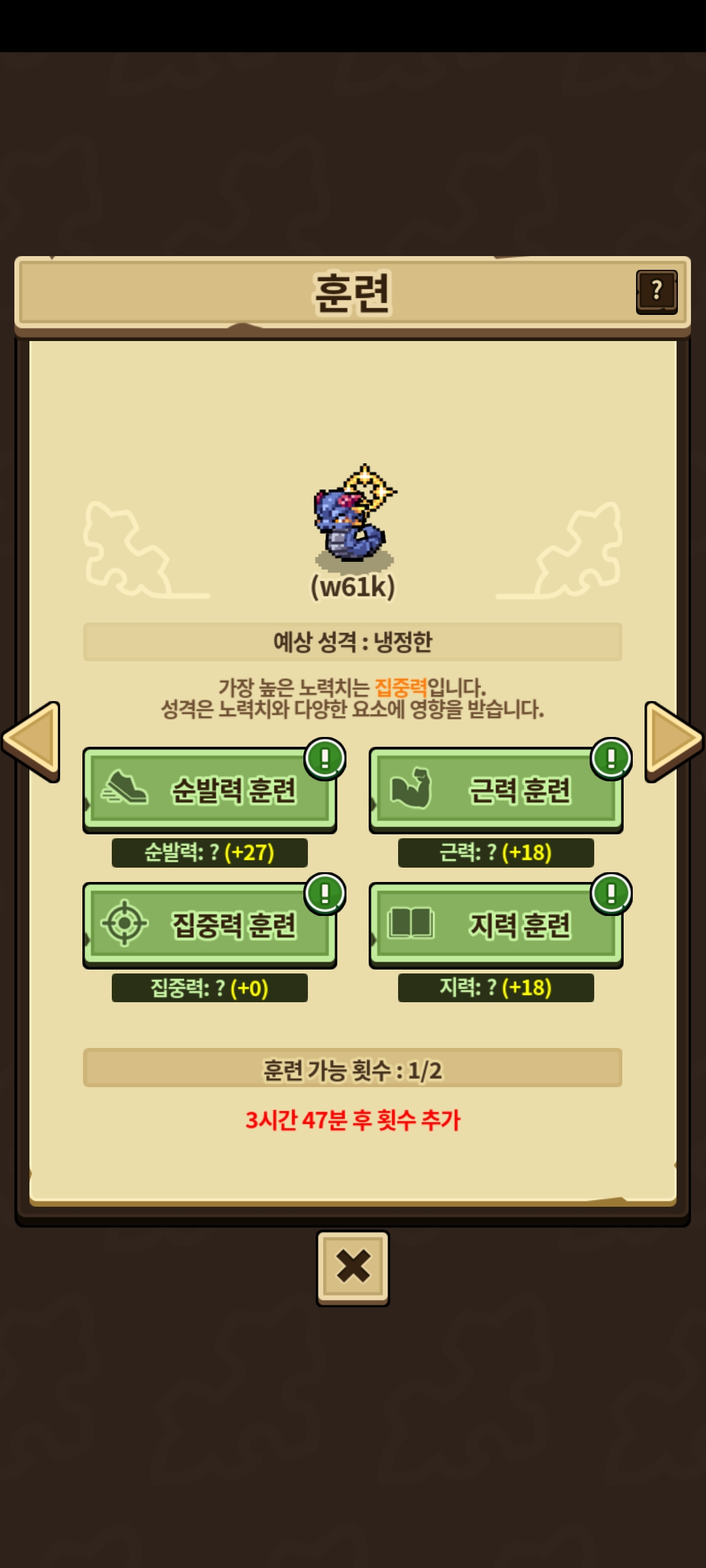Go to previous character with left arrow
706x1568 pixels.
[31, 741]
